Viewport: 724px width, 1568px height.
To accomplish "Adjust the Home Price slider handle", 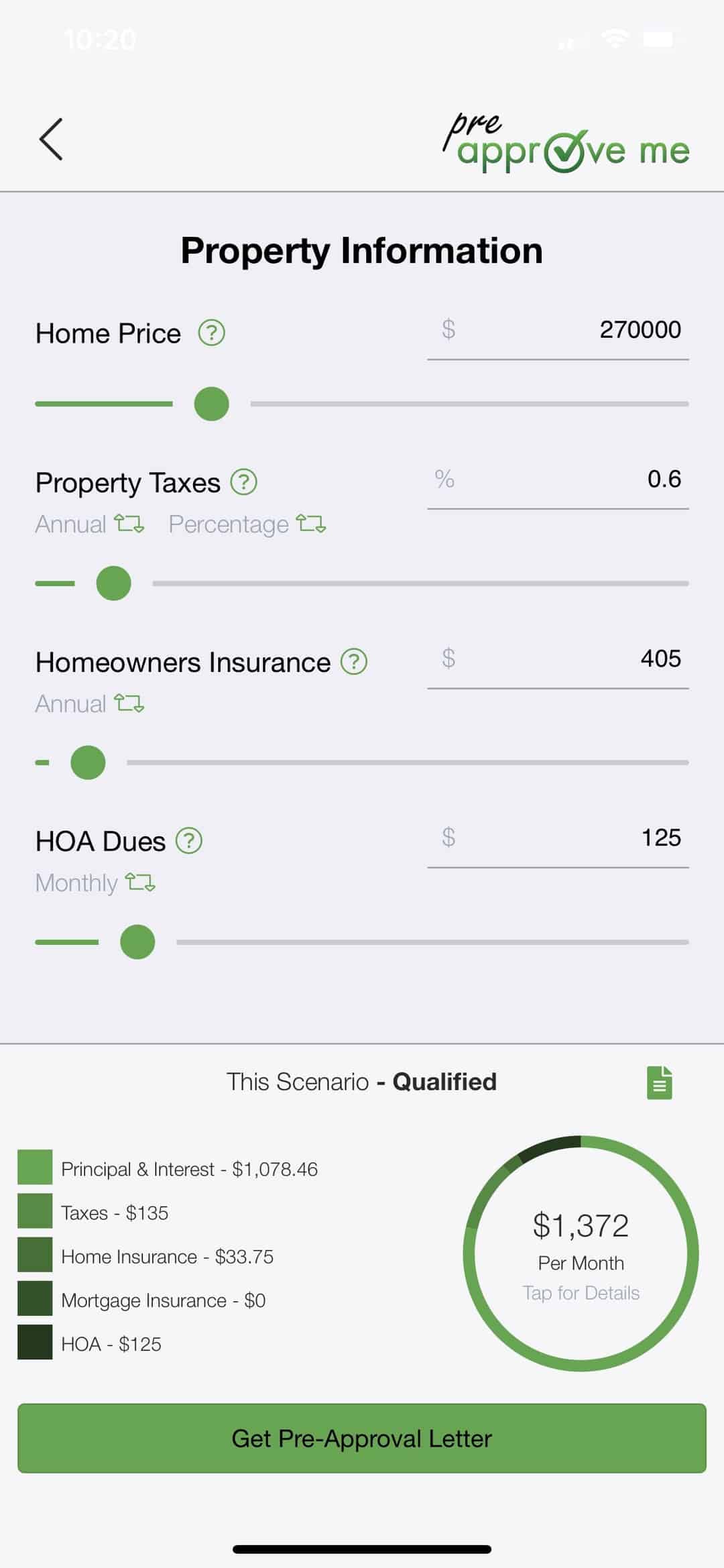I will pyautogui.click(x=211, y=404).
